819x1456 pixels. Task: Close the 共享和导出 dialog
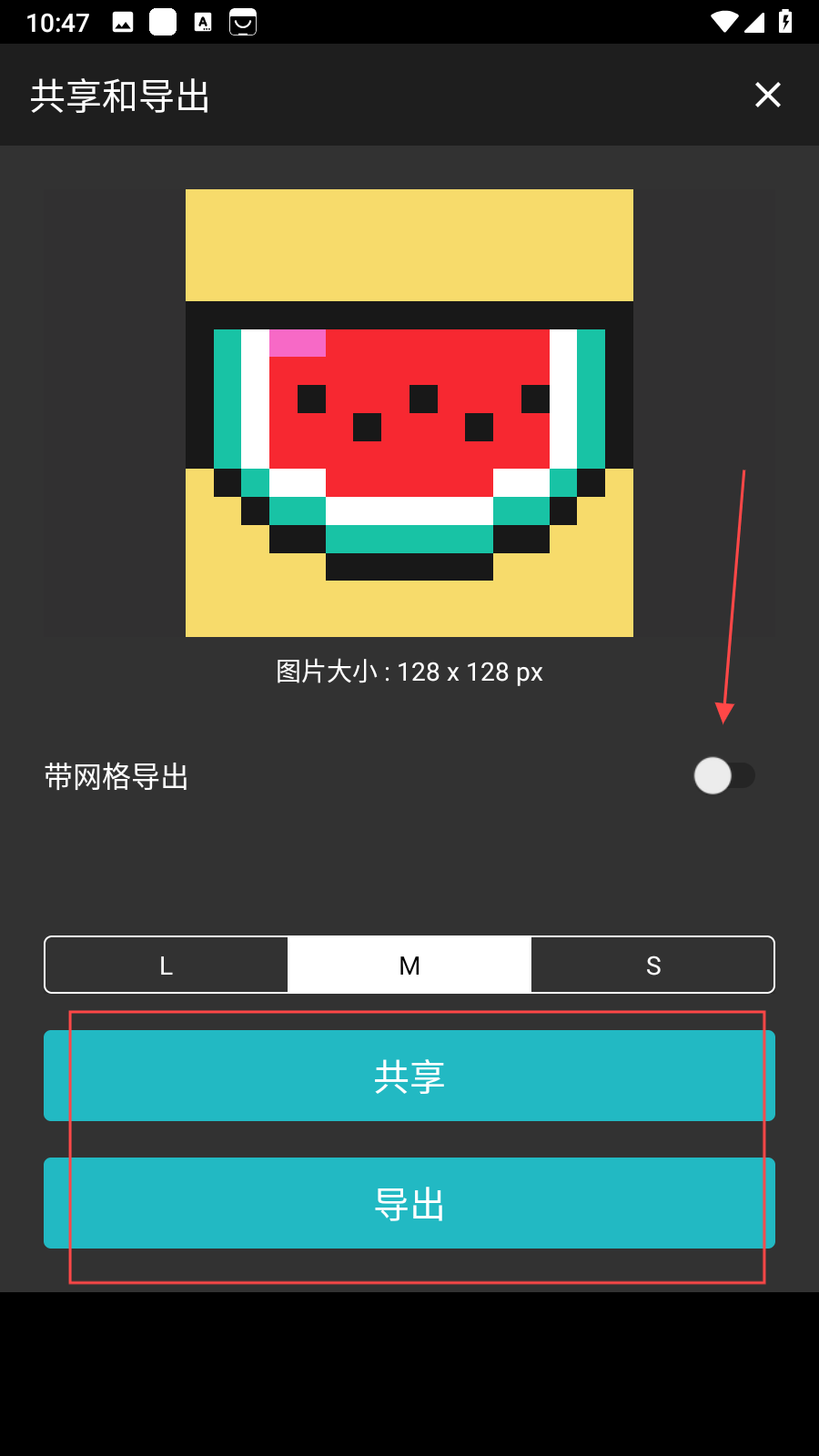pyautogui.click(x=767, y=95)
